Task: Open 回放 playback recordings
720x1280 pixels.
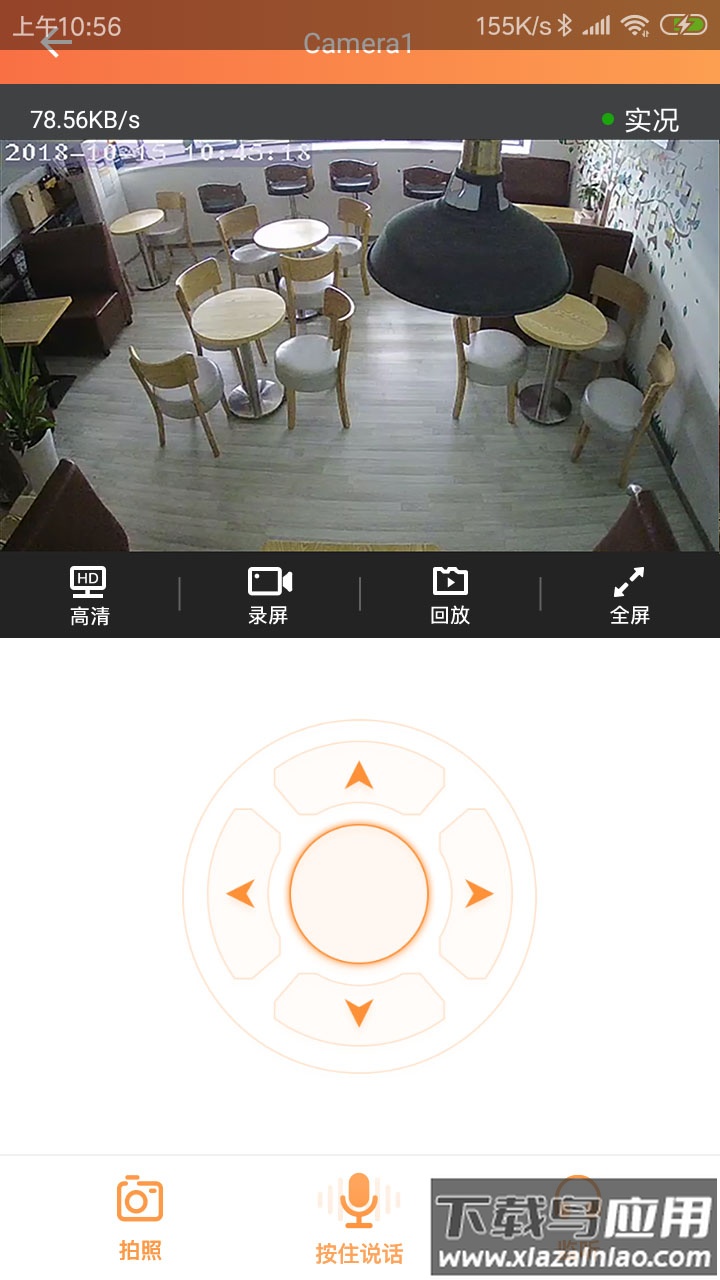Action: pos(450,595)
